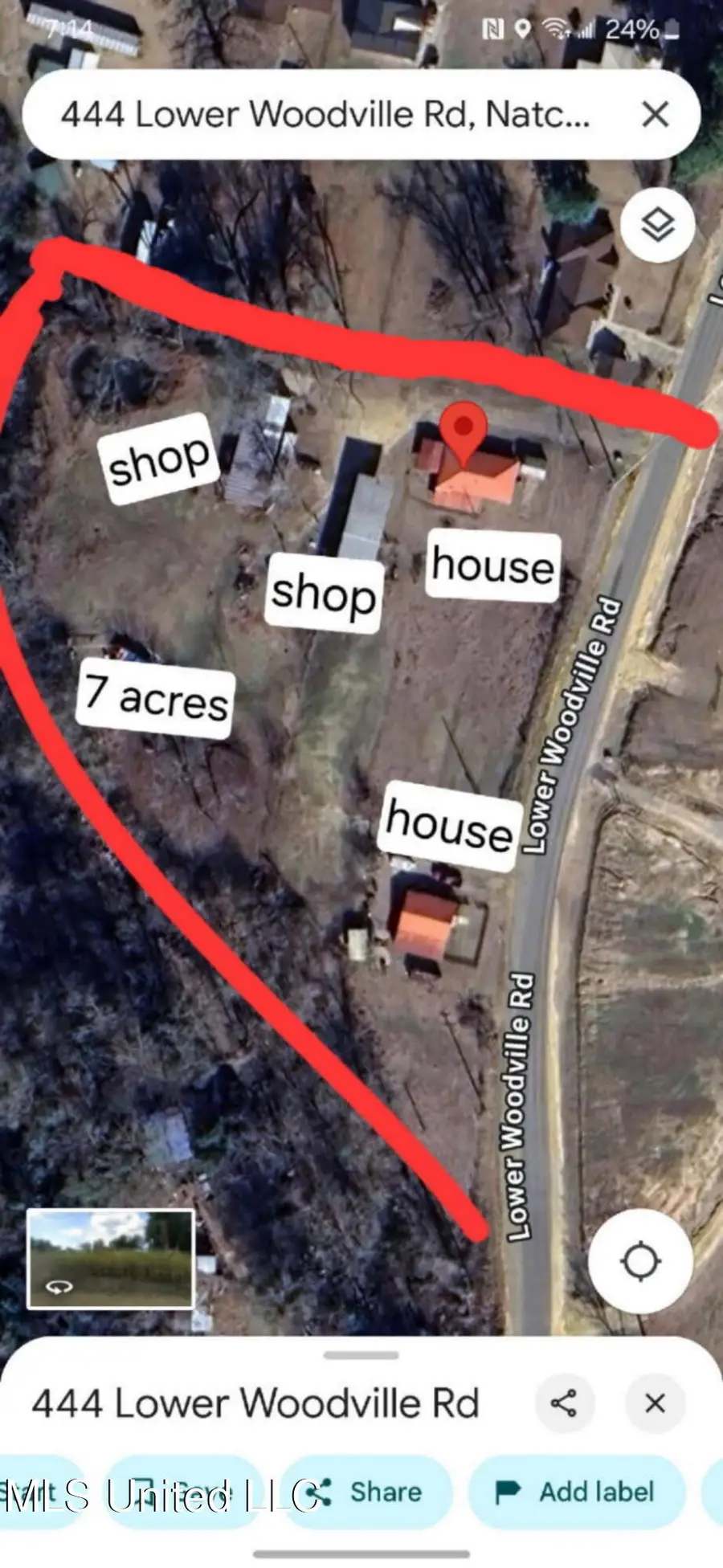Screen dimensions: 723x1568
Task: Close the 444 Lower Woodville Rd place sheet
Action: pos(655,1403)
